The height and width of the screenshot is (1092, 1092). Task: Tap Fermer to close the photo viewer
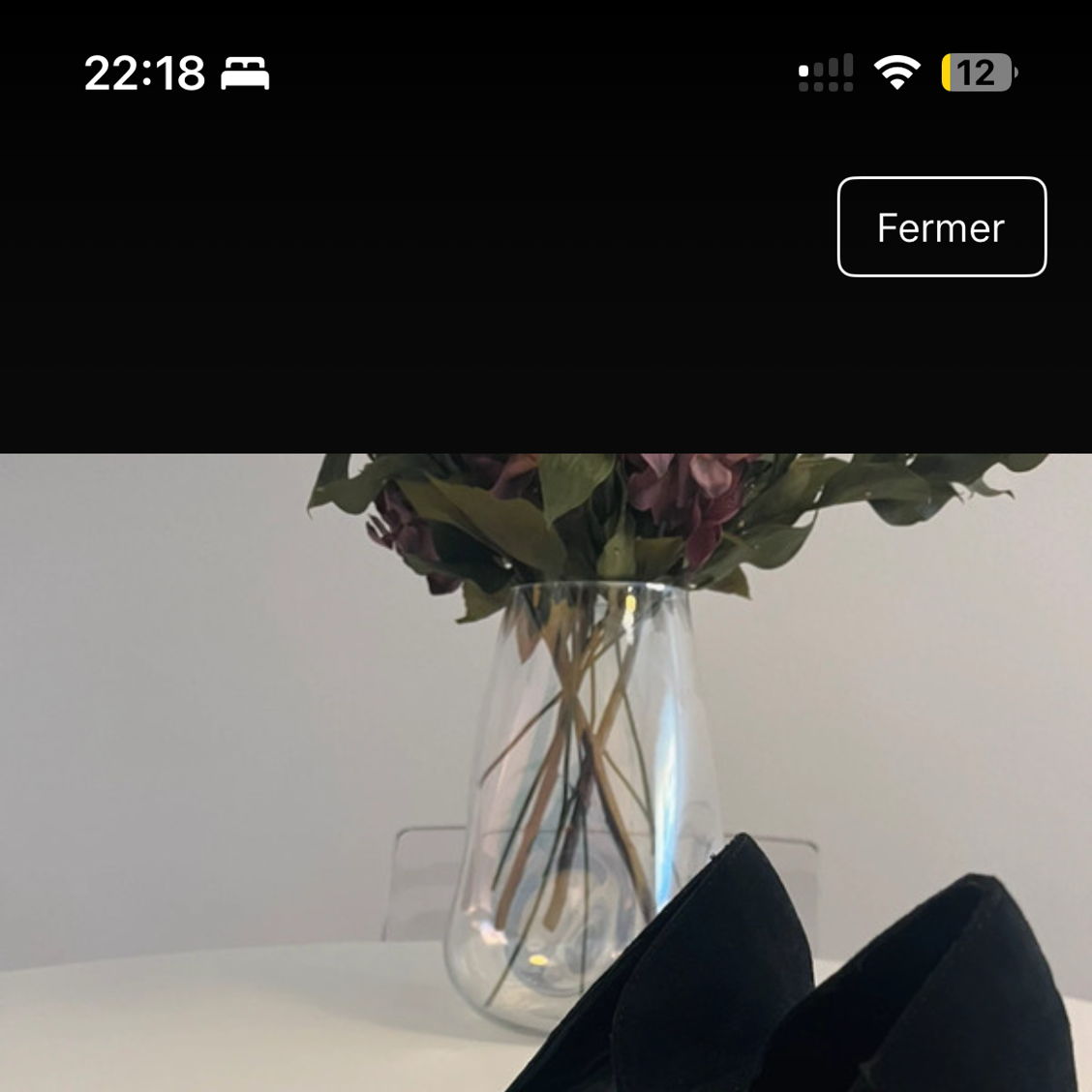click(941, 227)
